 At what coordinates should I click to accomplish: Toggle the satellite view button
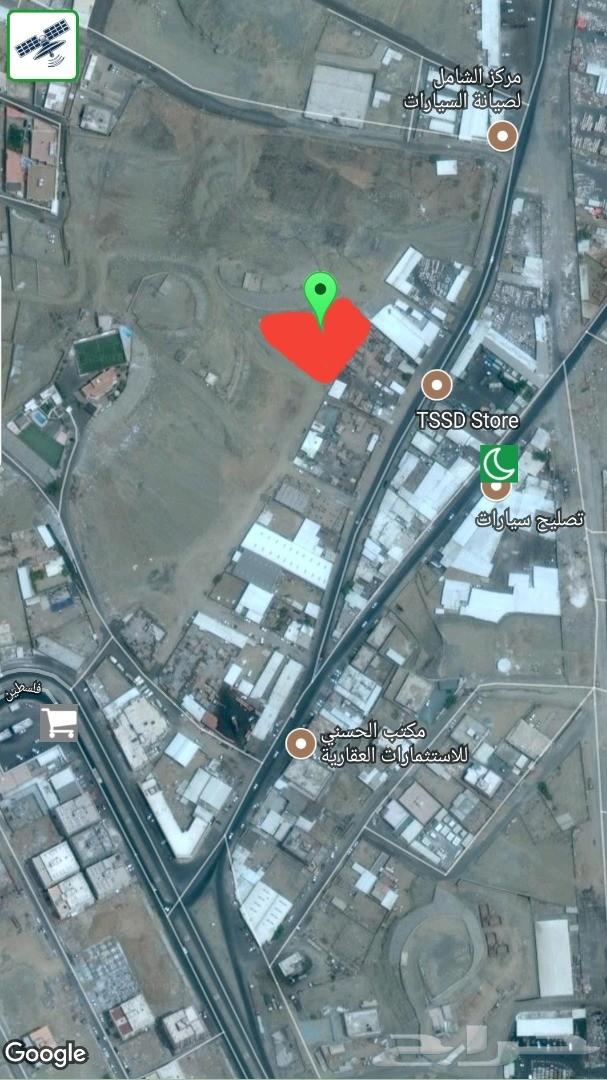click(x=43, y=45)
